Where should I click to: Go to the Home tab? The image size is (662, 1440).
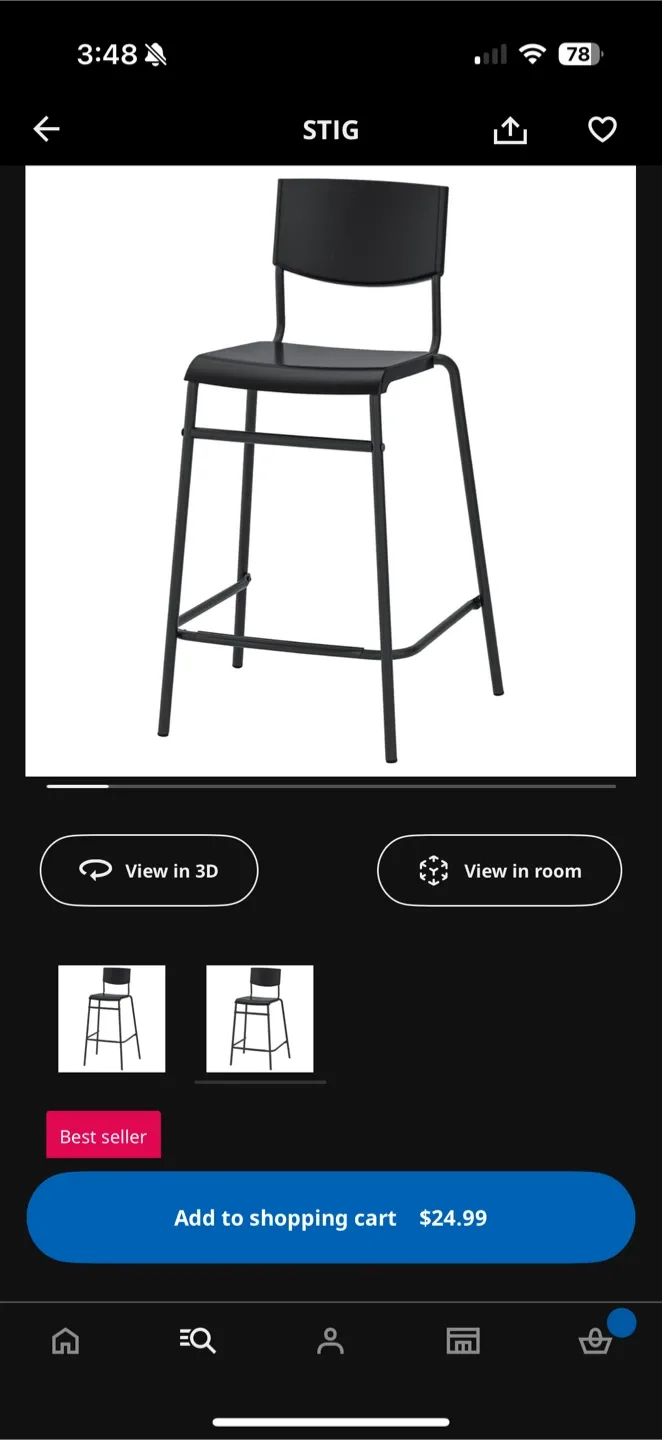(x=66, y=1341)
